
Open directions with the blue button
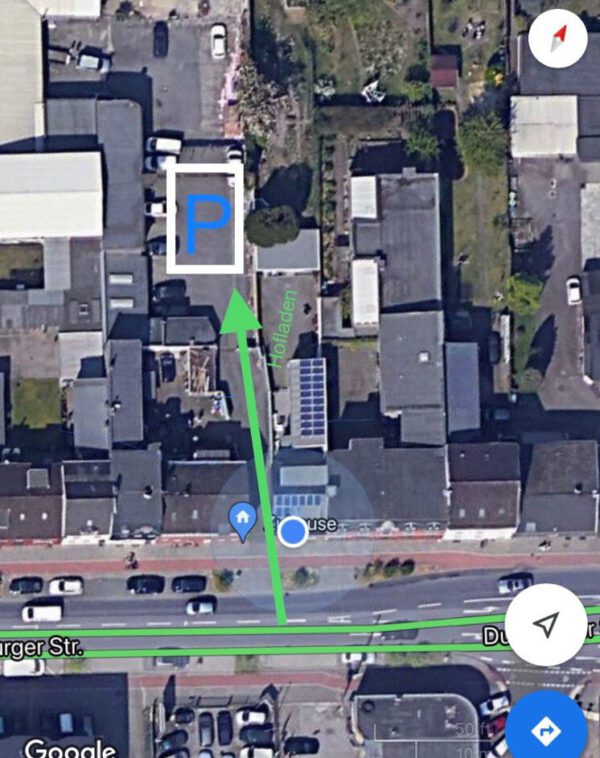[x=546, y=731]
